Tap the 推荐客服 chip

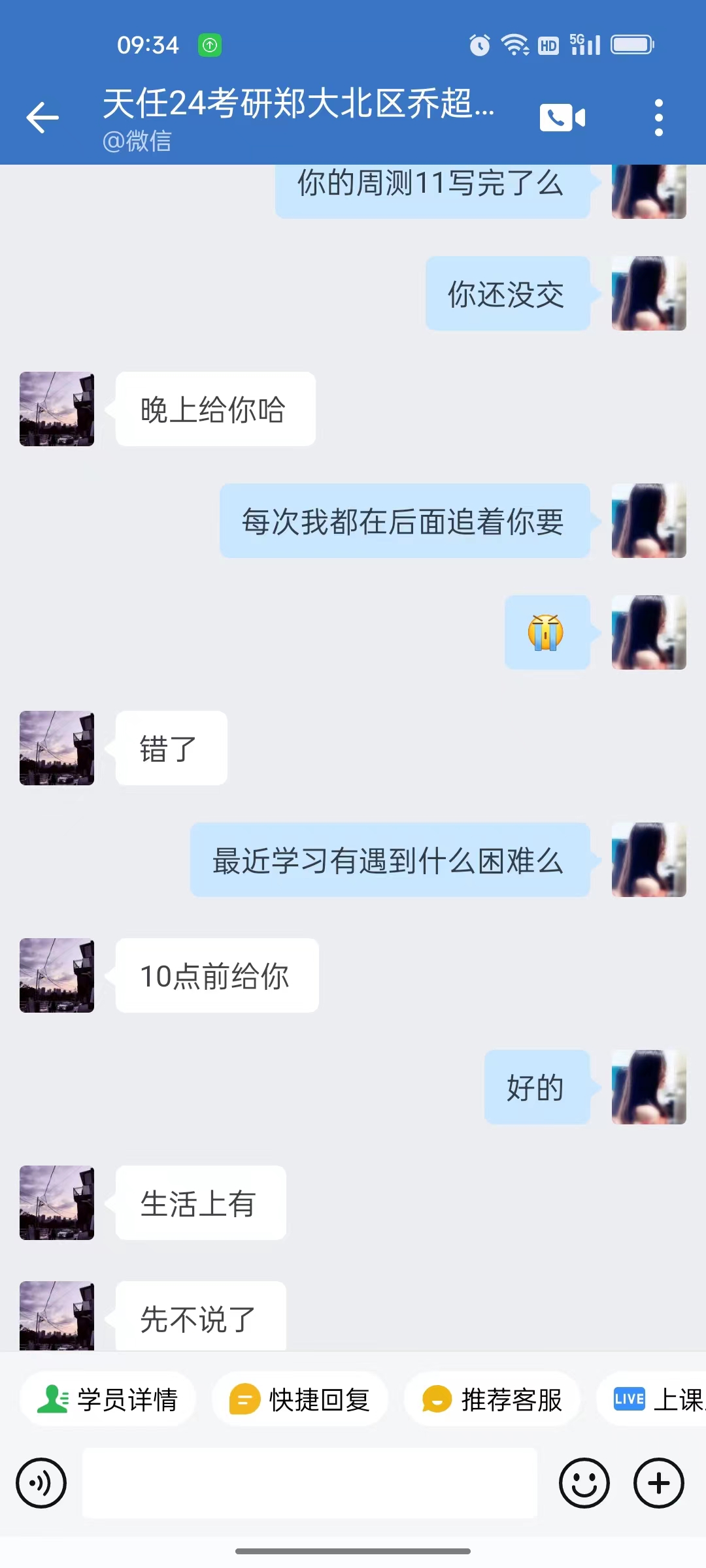[492, 1399]
